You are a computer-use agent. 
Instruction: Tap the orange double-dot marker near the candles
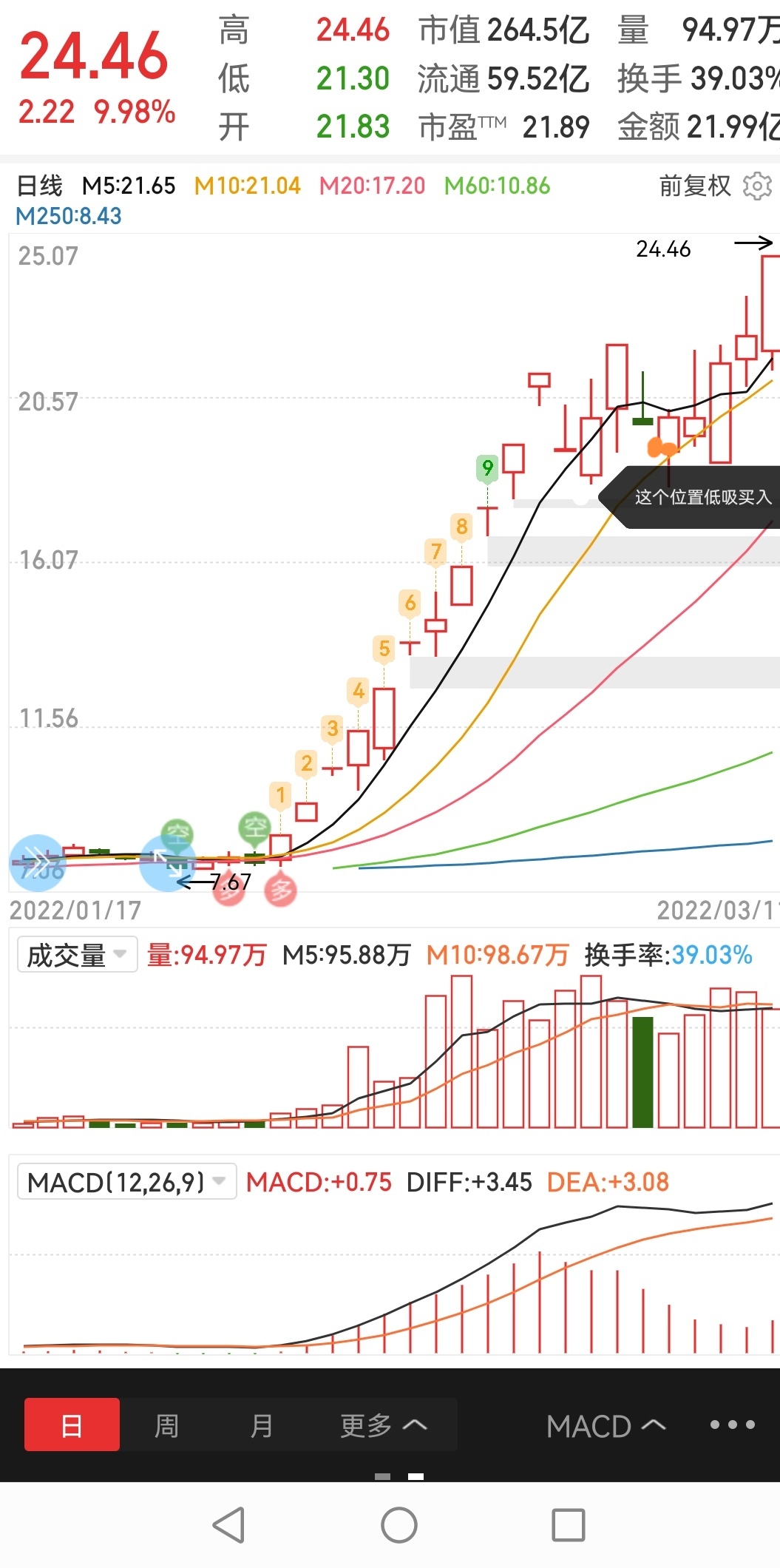click(x=662, y=447)
